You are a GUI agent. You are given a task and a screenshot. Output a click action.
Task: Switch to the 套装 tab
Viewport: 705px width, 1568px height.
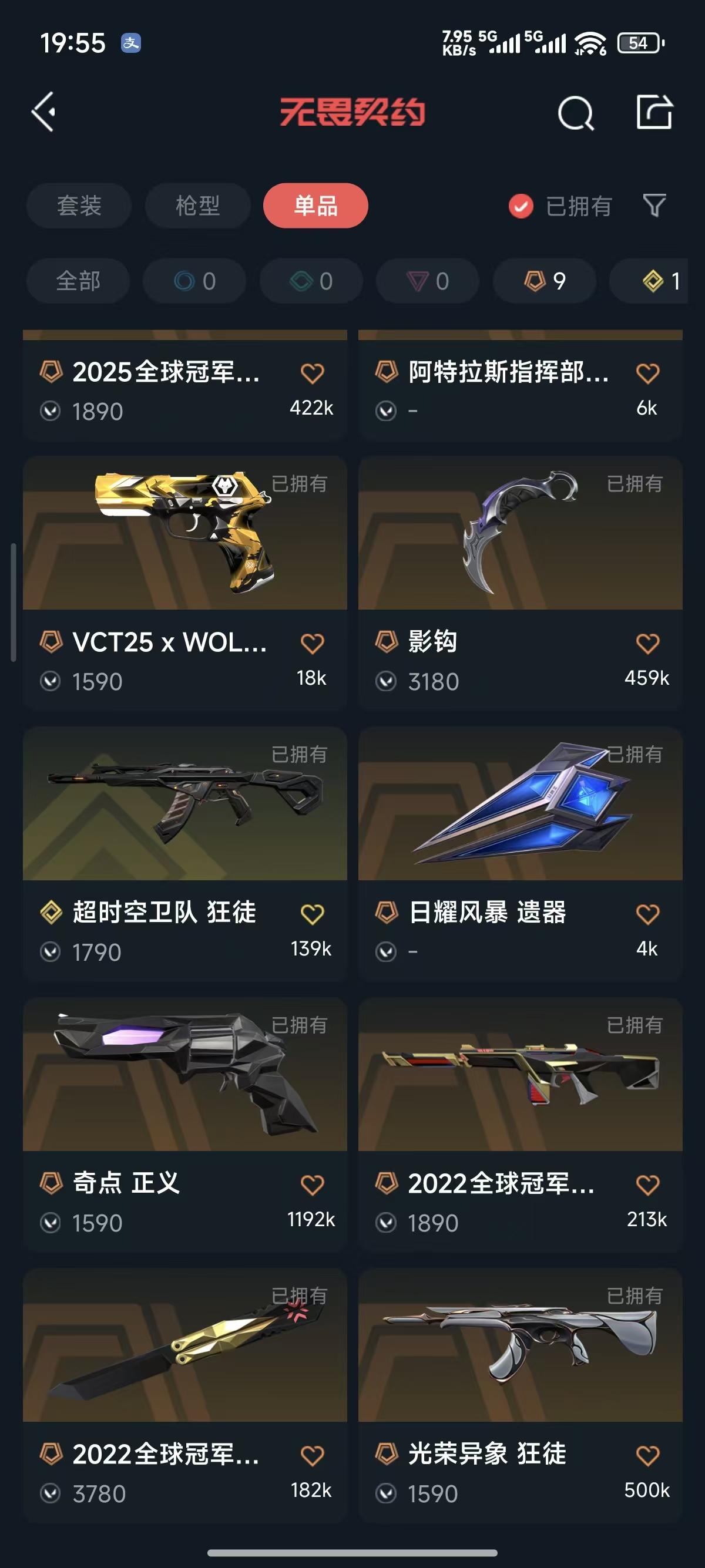79,206
